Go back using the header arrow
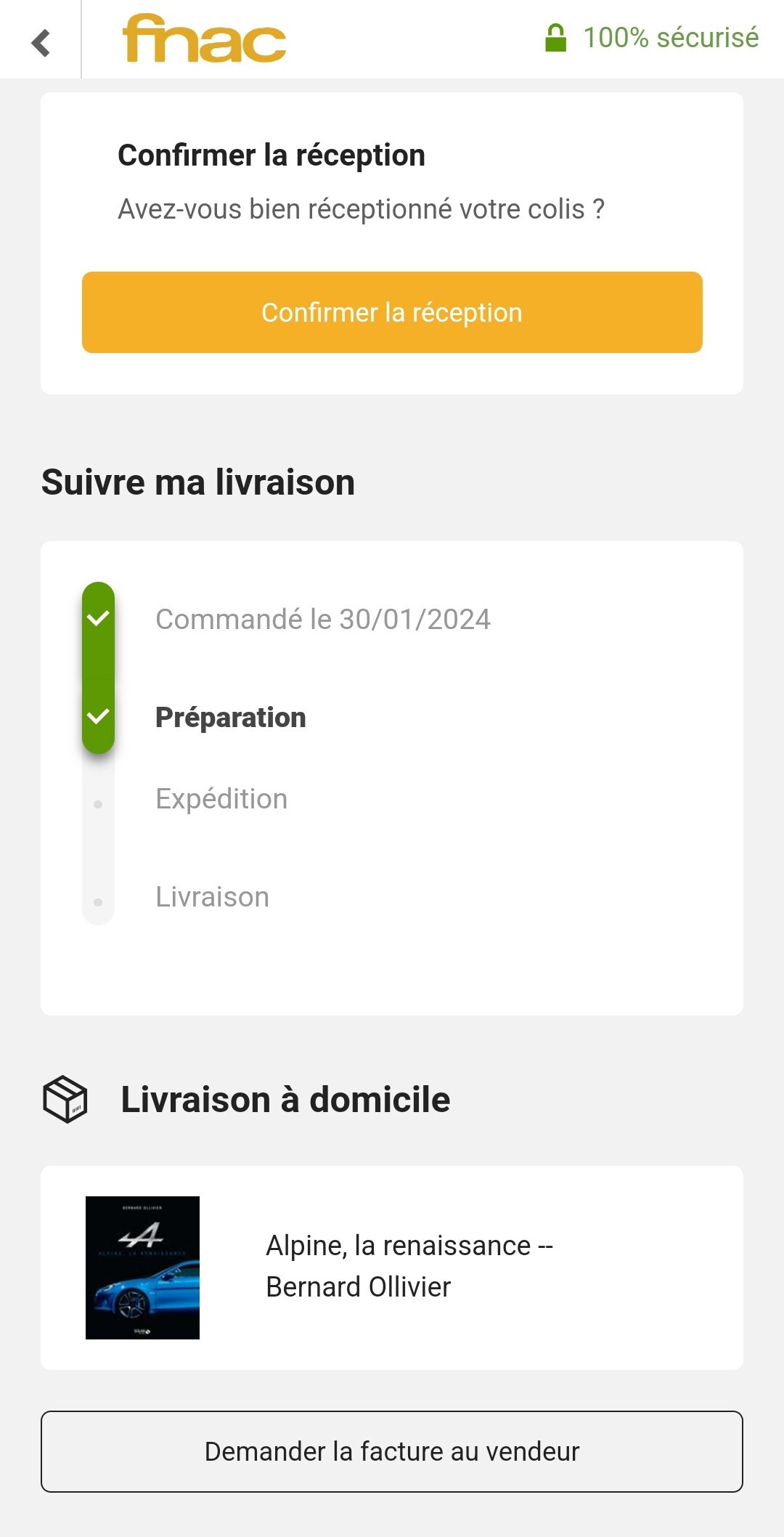This screenshot has width=784, height=1537. (x=41, y=42)
